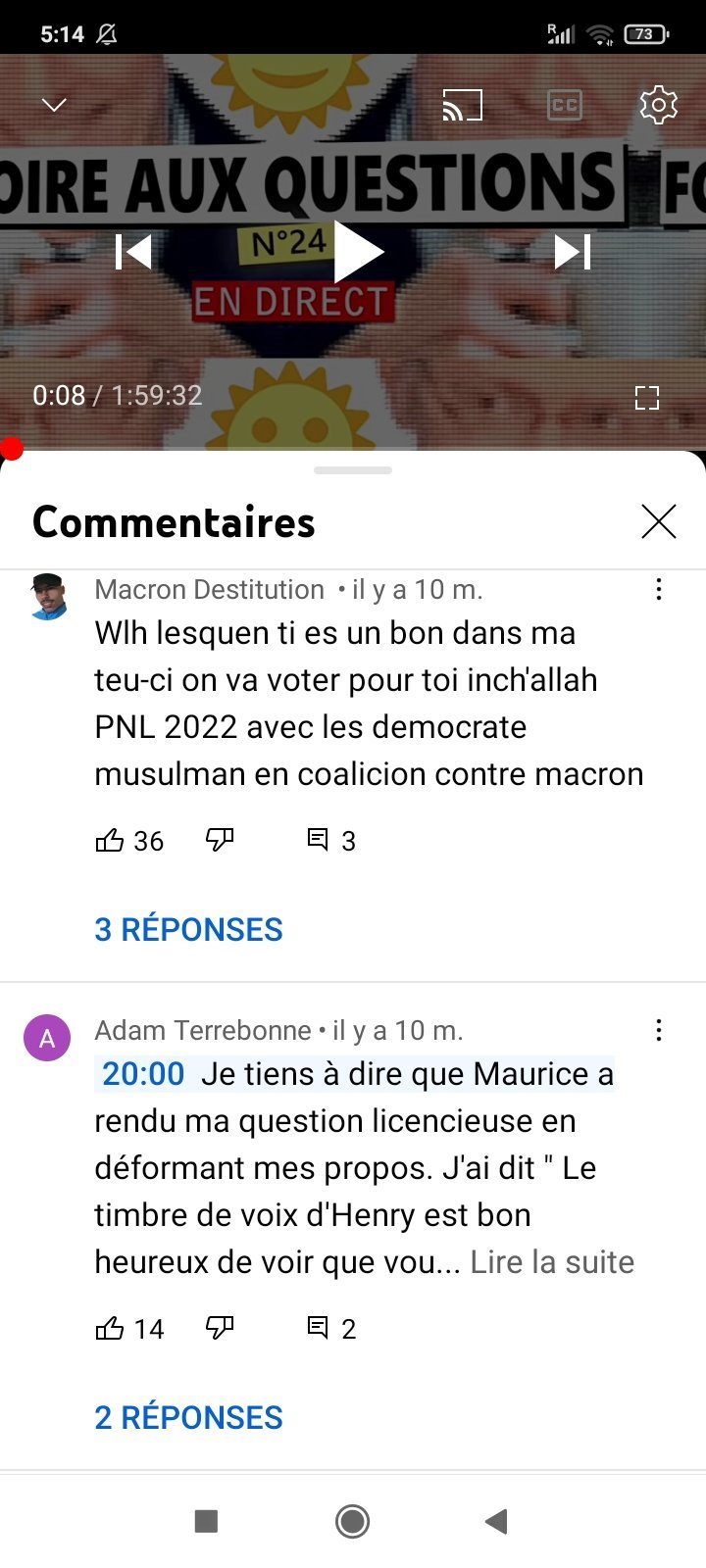Image resolution: width=706 pixels, height=1568 pixels.
Task: Enter fullscreen mode
Action: tap(646, 397)
